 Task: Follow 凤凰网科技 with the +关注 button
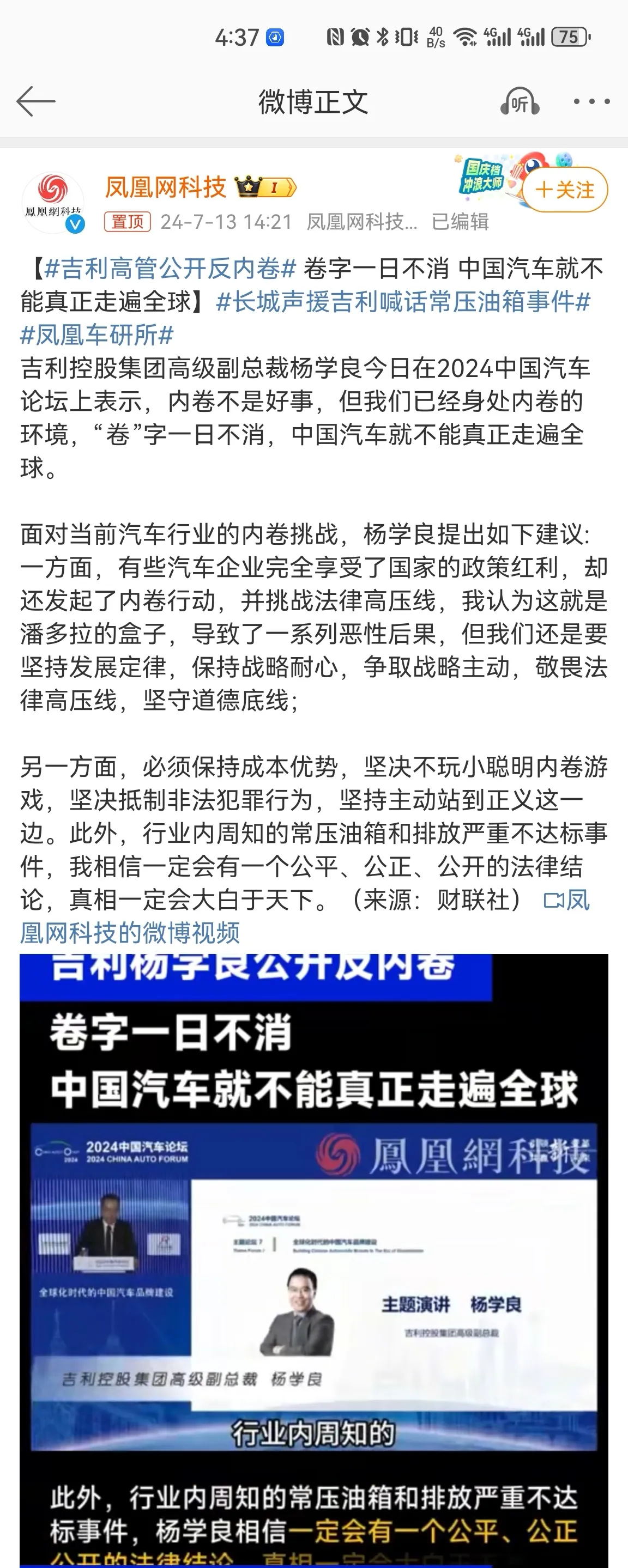click(x=565, y=190)
